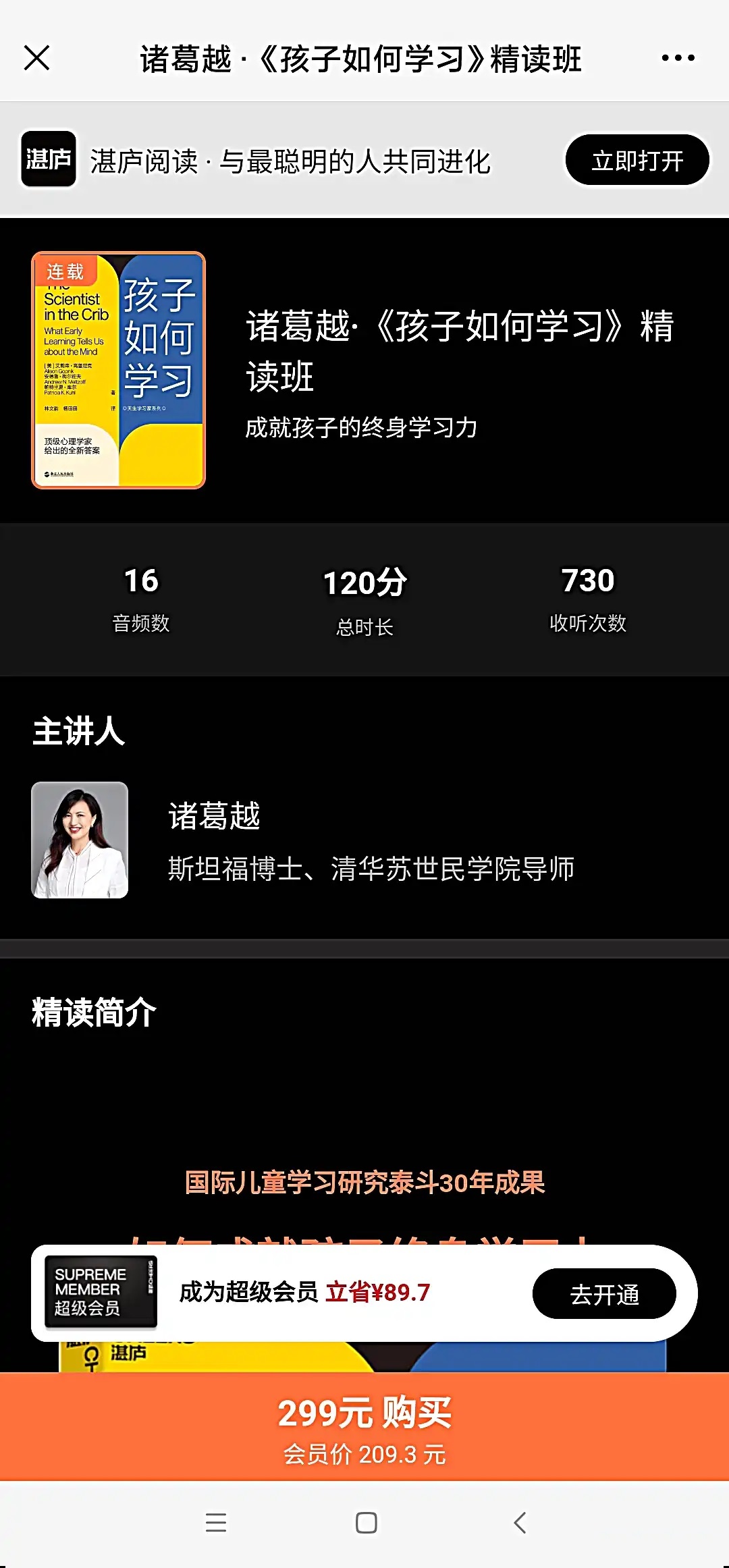Click the SUPREME MEMBER 超级会员 badge
The width and height of the screenshot is (729, 1568).
point(100,1292)
